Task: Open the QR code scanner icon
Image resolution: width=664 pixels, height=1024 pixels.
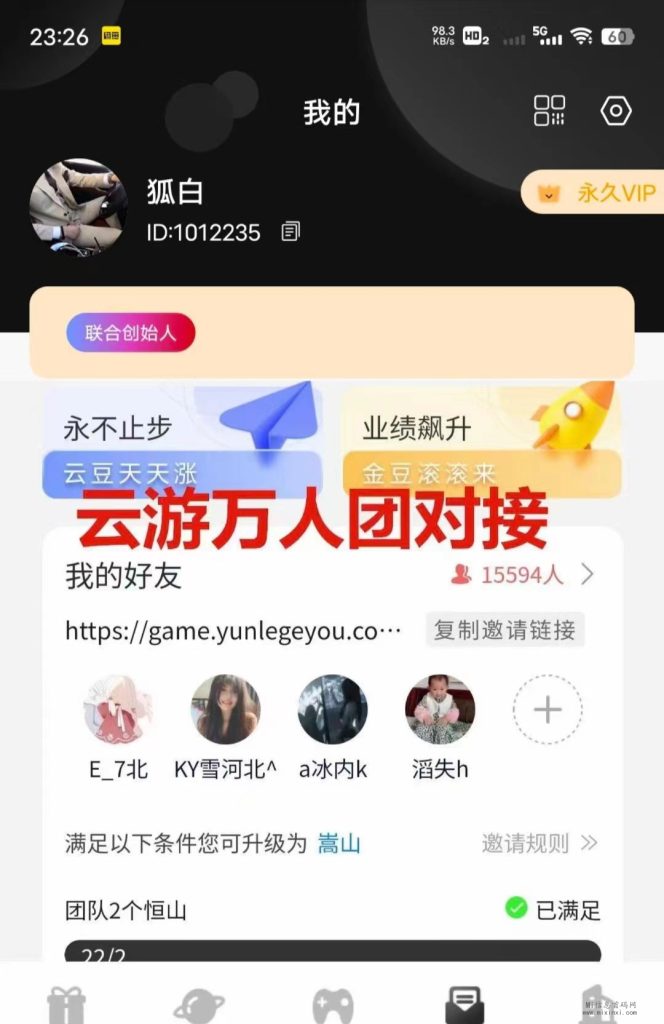Action: click(x=549, y=111)
